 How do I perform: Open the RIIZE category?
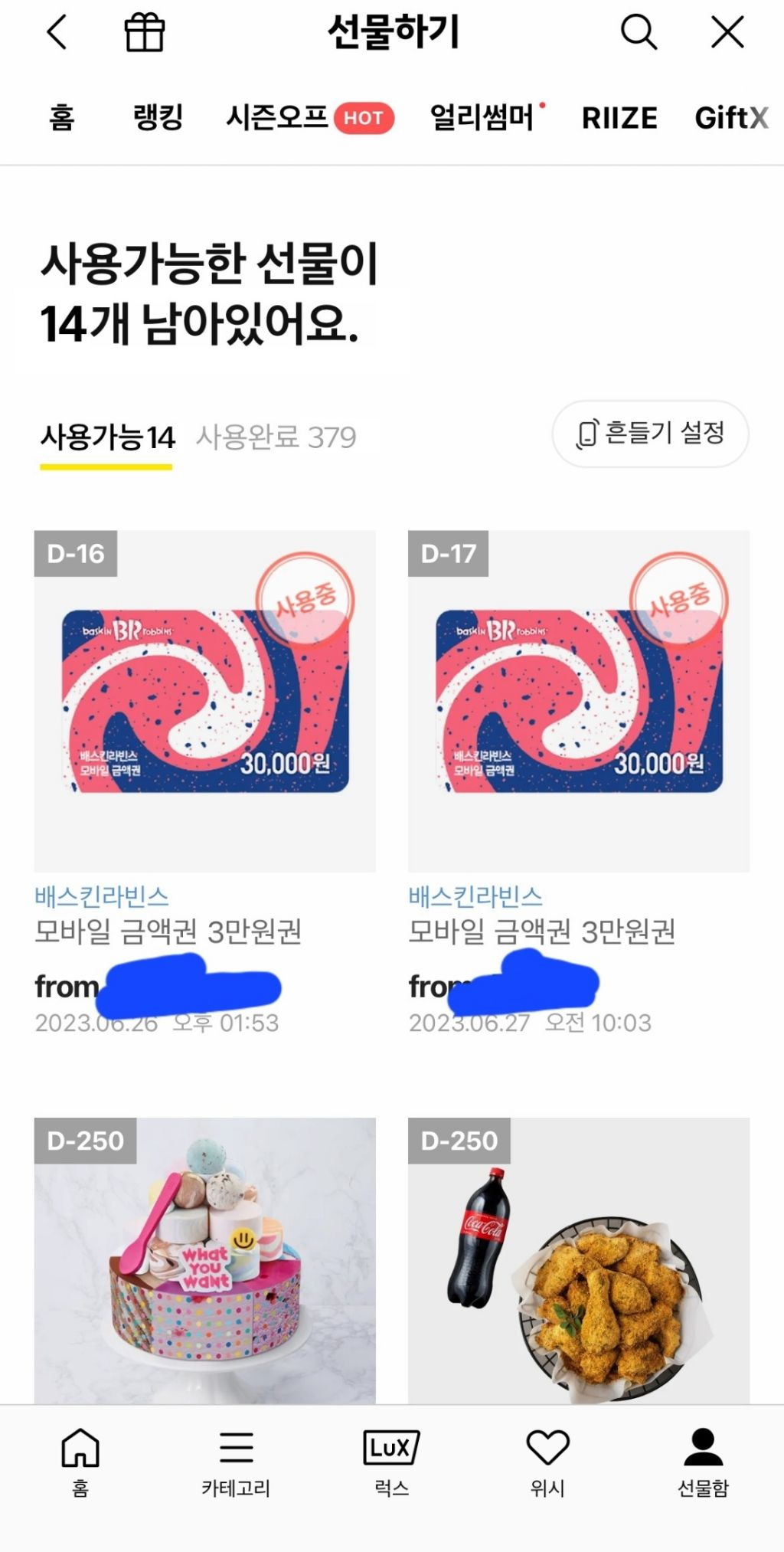(619, 118)
